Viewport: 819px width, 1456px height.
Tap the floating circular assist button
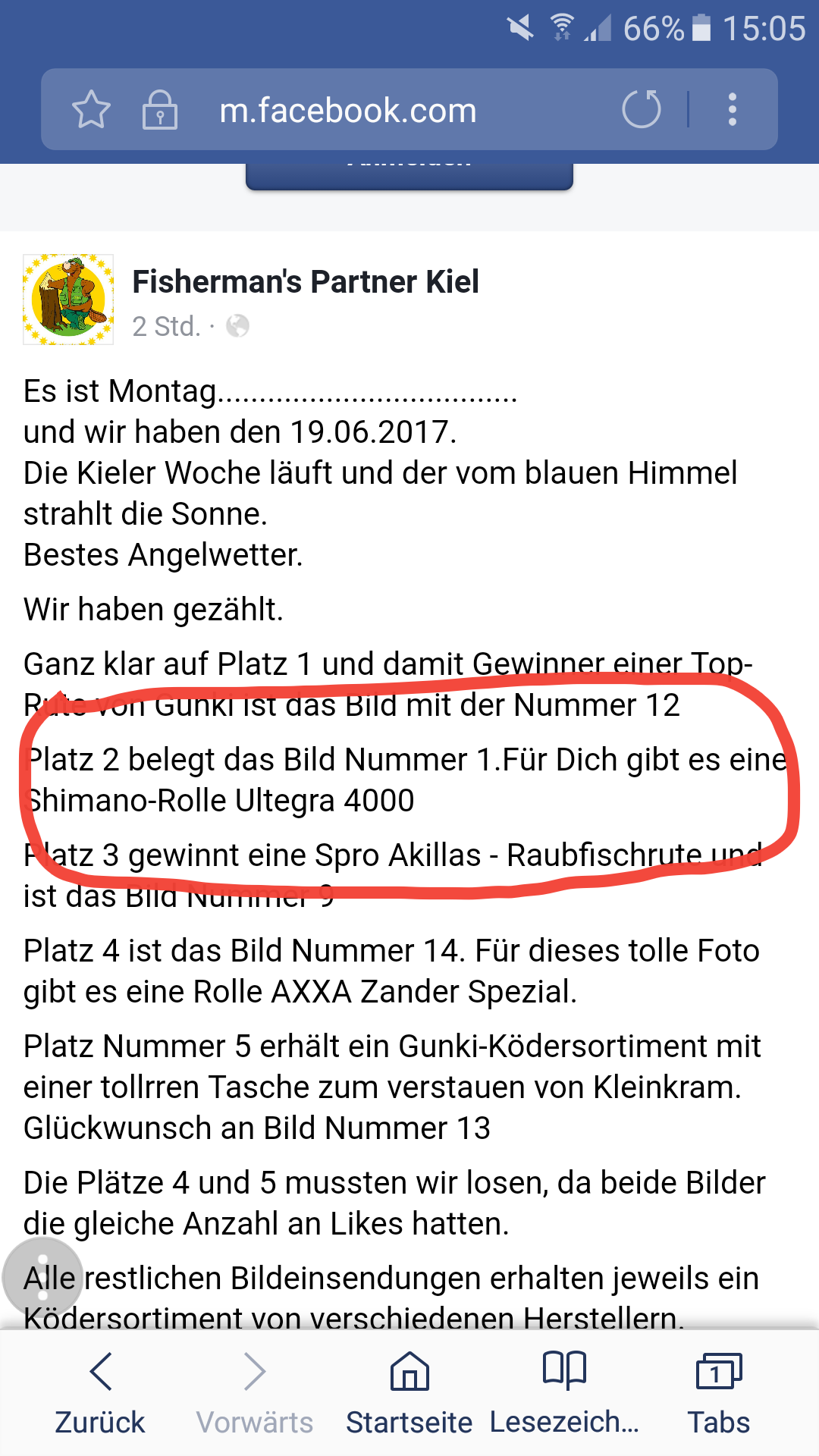tap(42, 1278)
